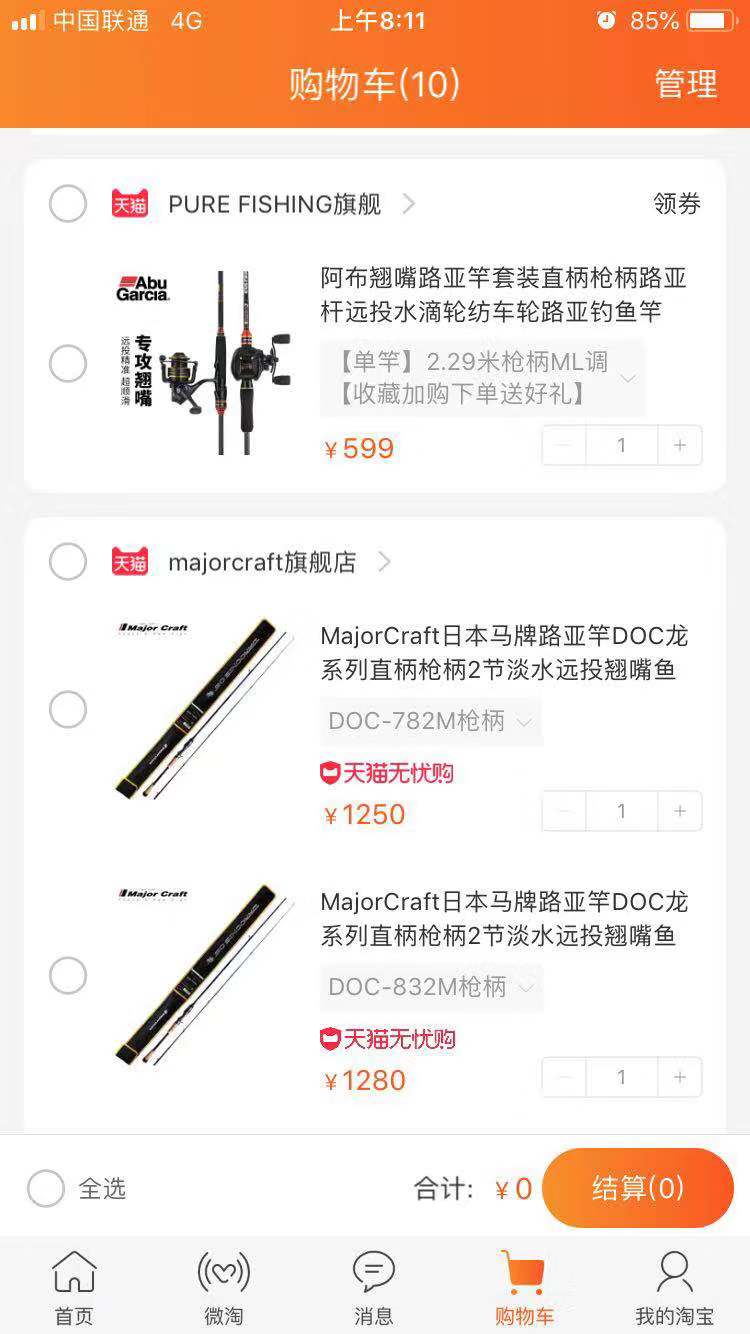The width and height of the screenshot is (750, 1334).
Task: Check the 全选 select-all box
Action: (46, 1189)
